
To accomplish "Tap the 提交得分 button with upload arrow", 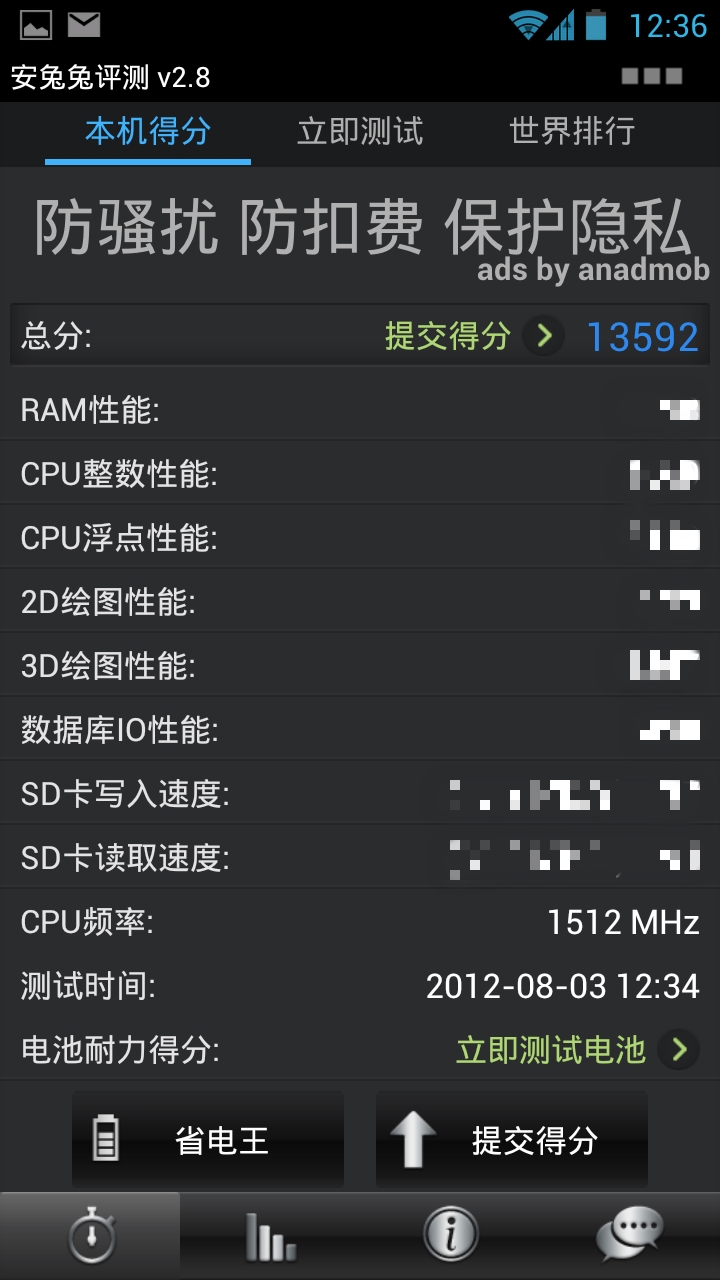I will pyautogui.click(x=512, y=1140).
